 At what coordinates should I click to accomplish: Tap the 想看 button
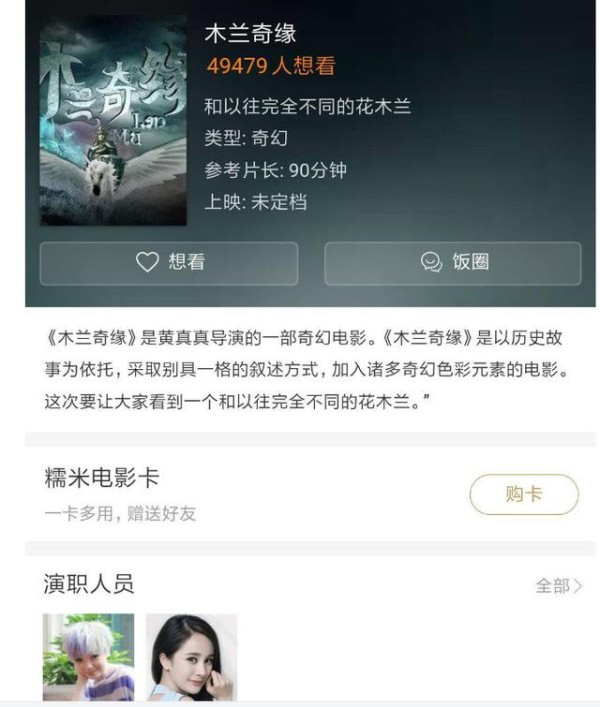tap(169, 263)
